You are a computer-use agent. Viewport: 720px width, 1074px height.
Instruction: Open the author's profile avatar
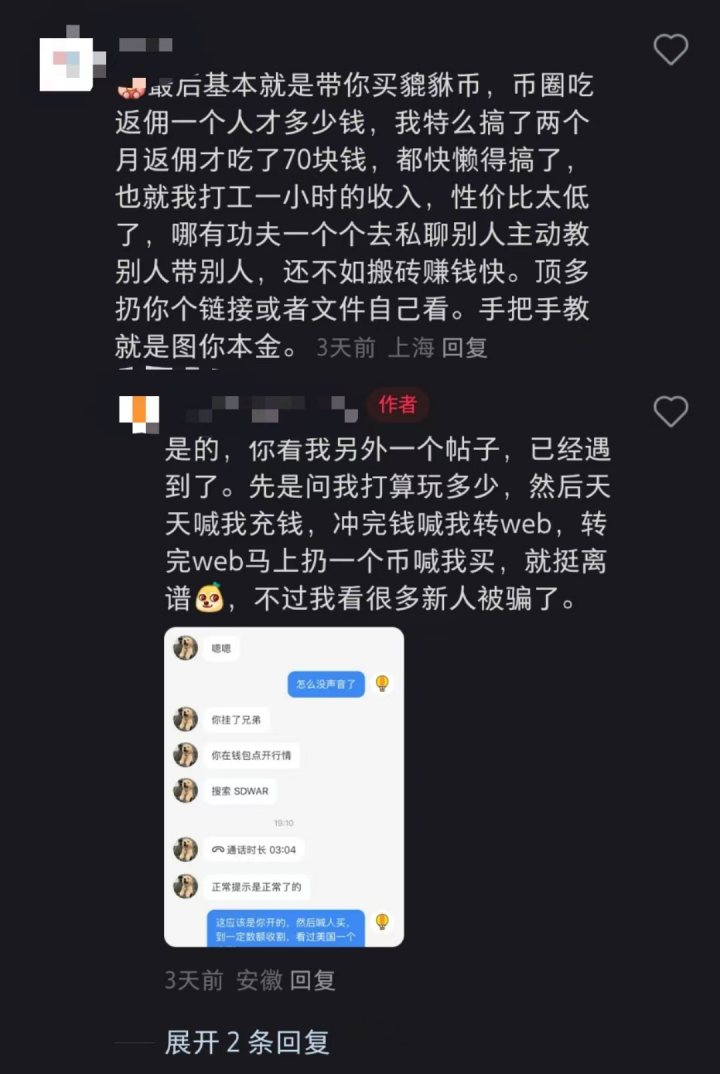coord(139,414)
